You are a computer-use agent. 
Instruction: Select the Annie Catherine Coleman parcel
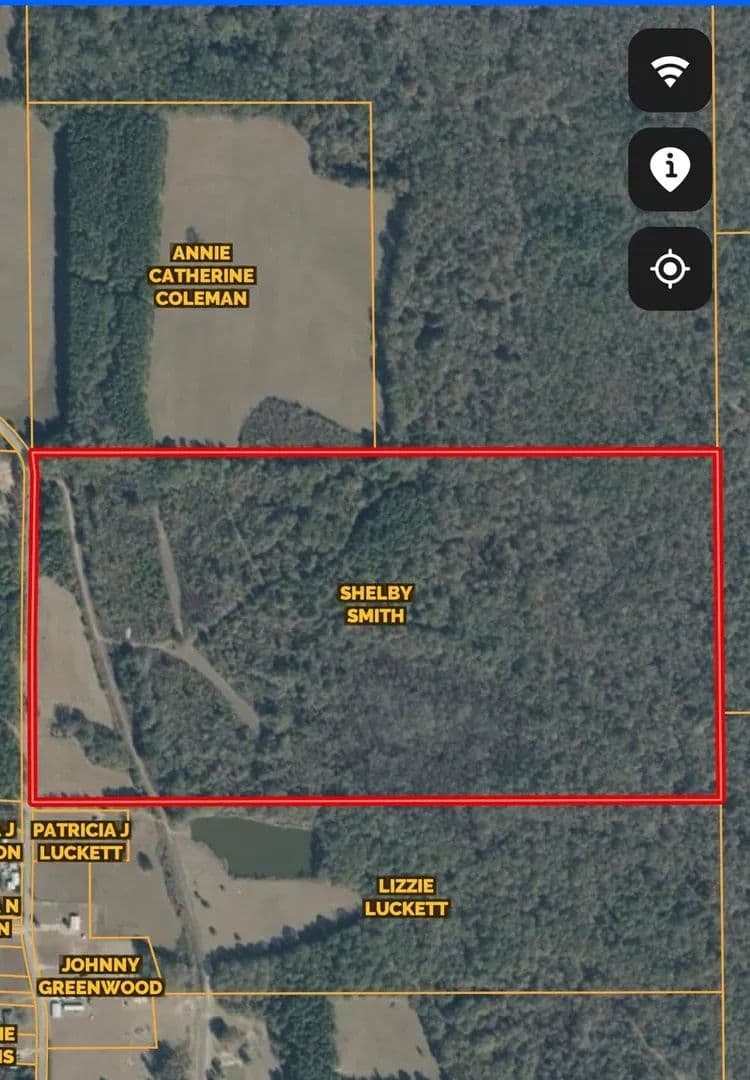[201, 275]
